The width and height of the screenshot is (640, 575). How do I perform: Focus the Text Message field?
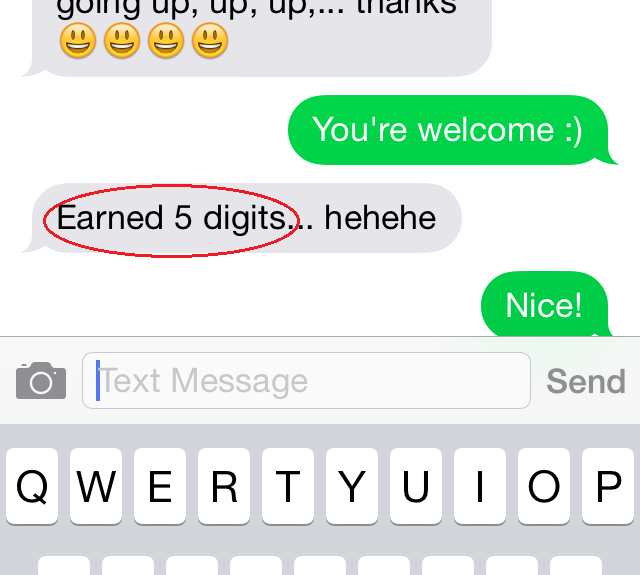pos(306,381)
